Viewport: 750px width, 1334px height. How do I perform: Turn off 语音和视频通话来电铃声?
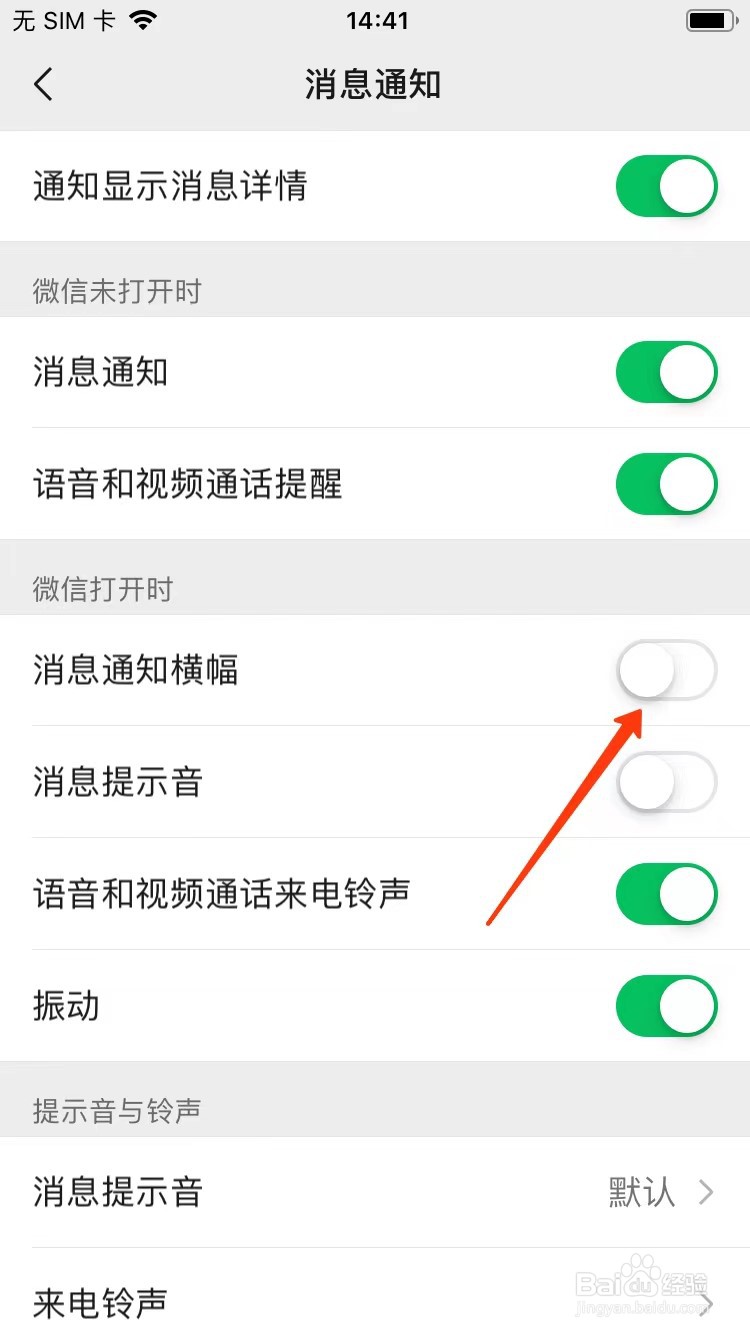(x=665, y=895)
